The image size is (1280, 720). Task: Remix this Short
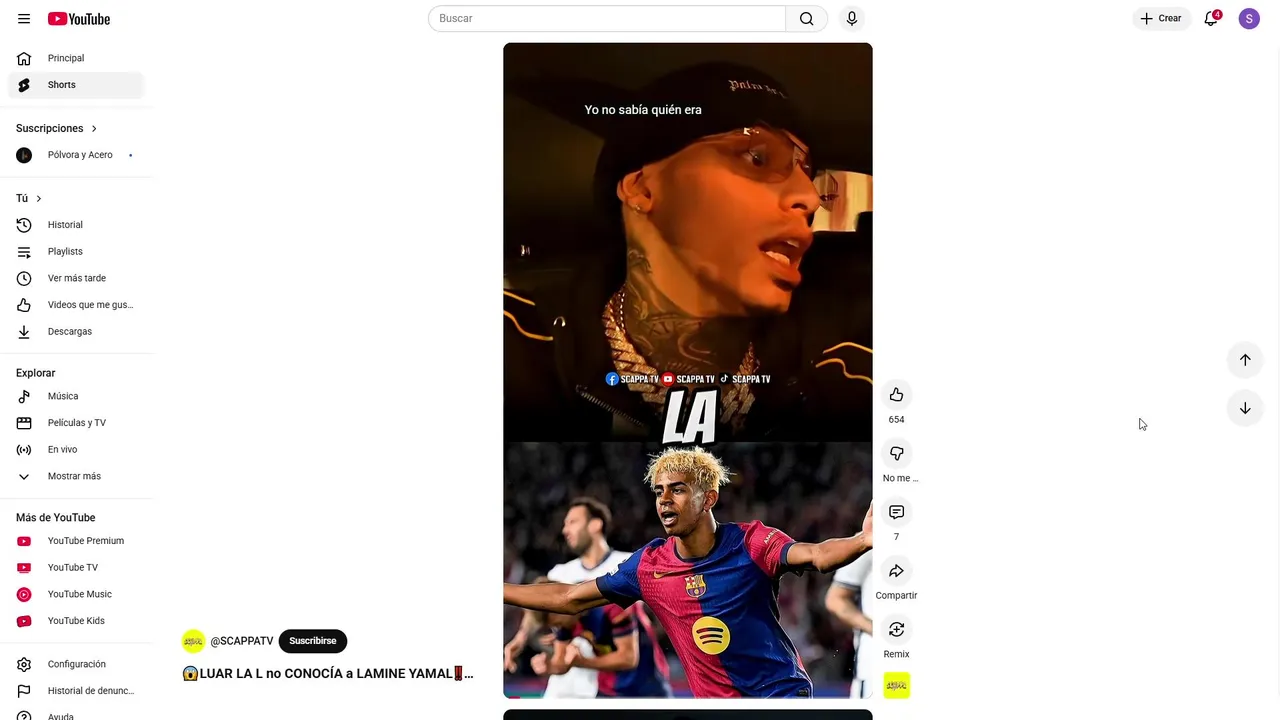(x=896, y=630)
